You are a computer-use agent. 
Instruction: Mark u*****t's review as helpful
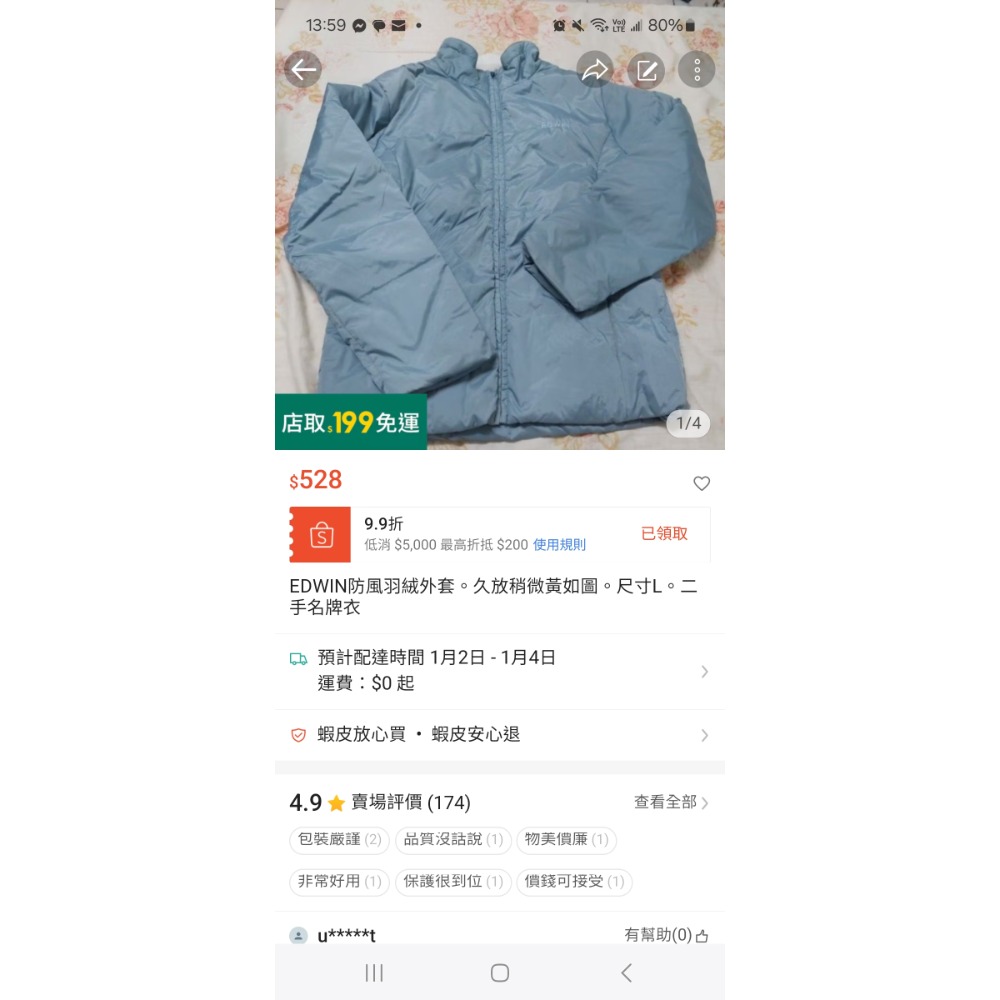667,935
